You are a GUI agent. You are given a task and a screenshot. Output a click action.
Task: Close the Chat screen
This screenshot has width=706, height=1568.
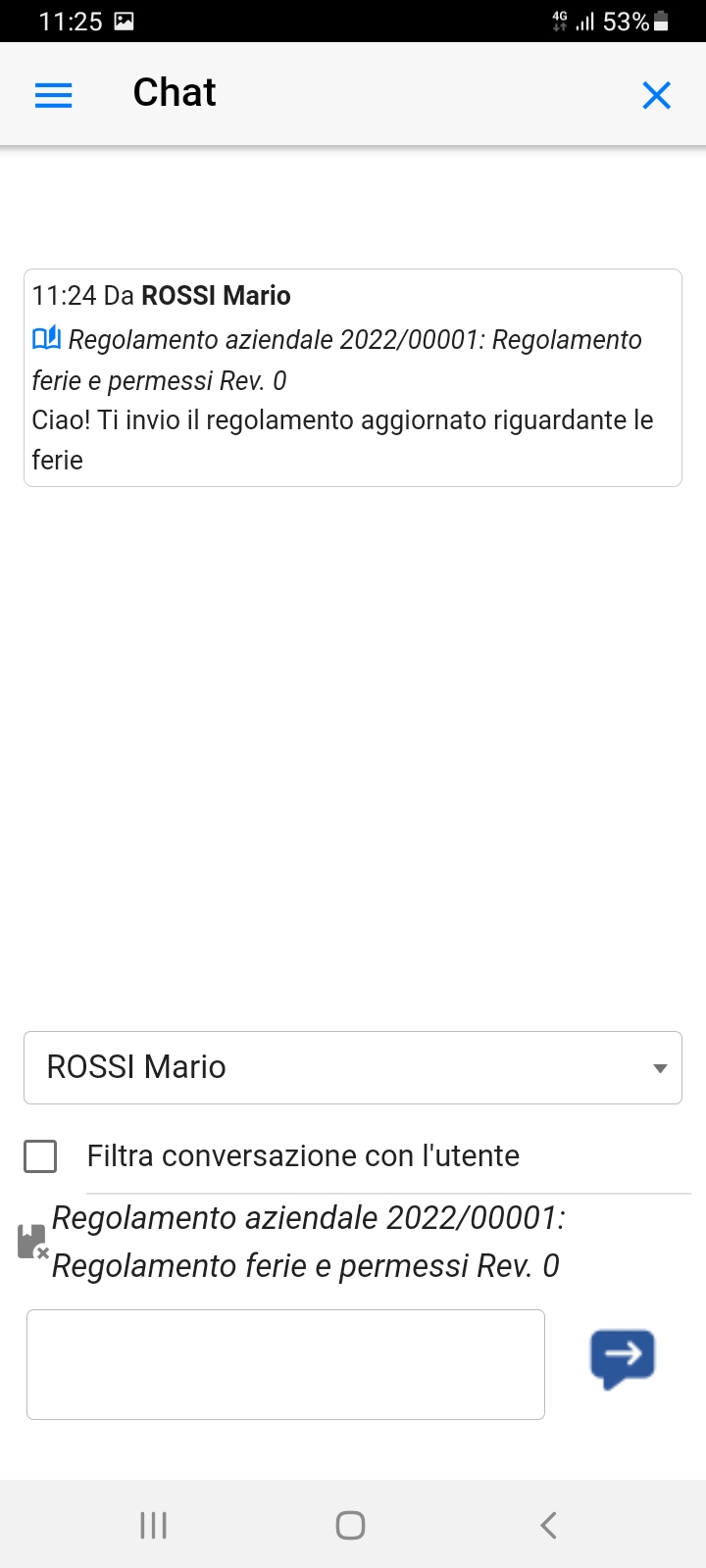point(656,95)
